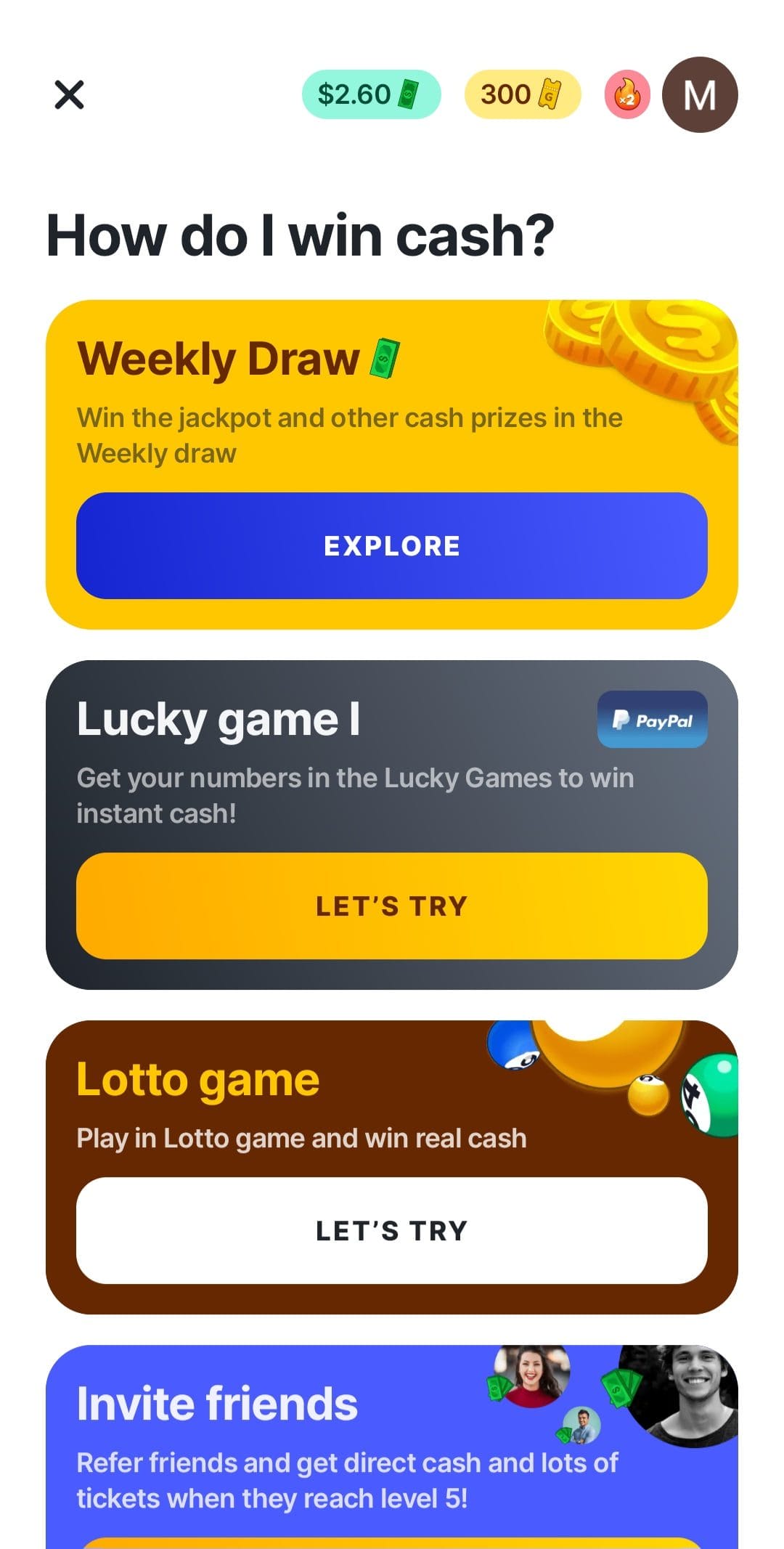Tap Explore on the Weekly Draw card
This screenshot has height=1549, width=784.
point(392,546)
